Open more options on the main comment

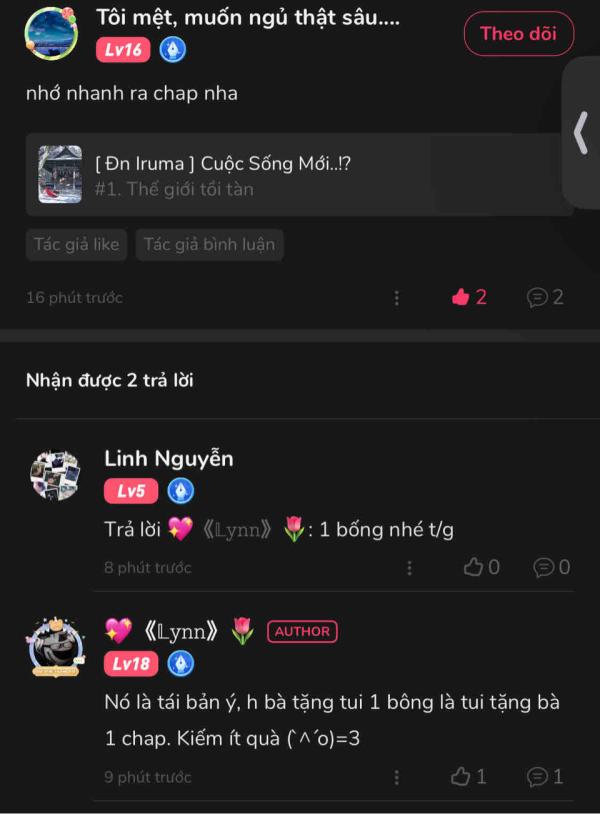coord(397,298)
